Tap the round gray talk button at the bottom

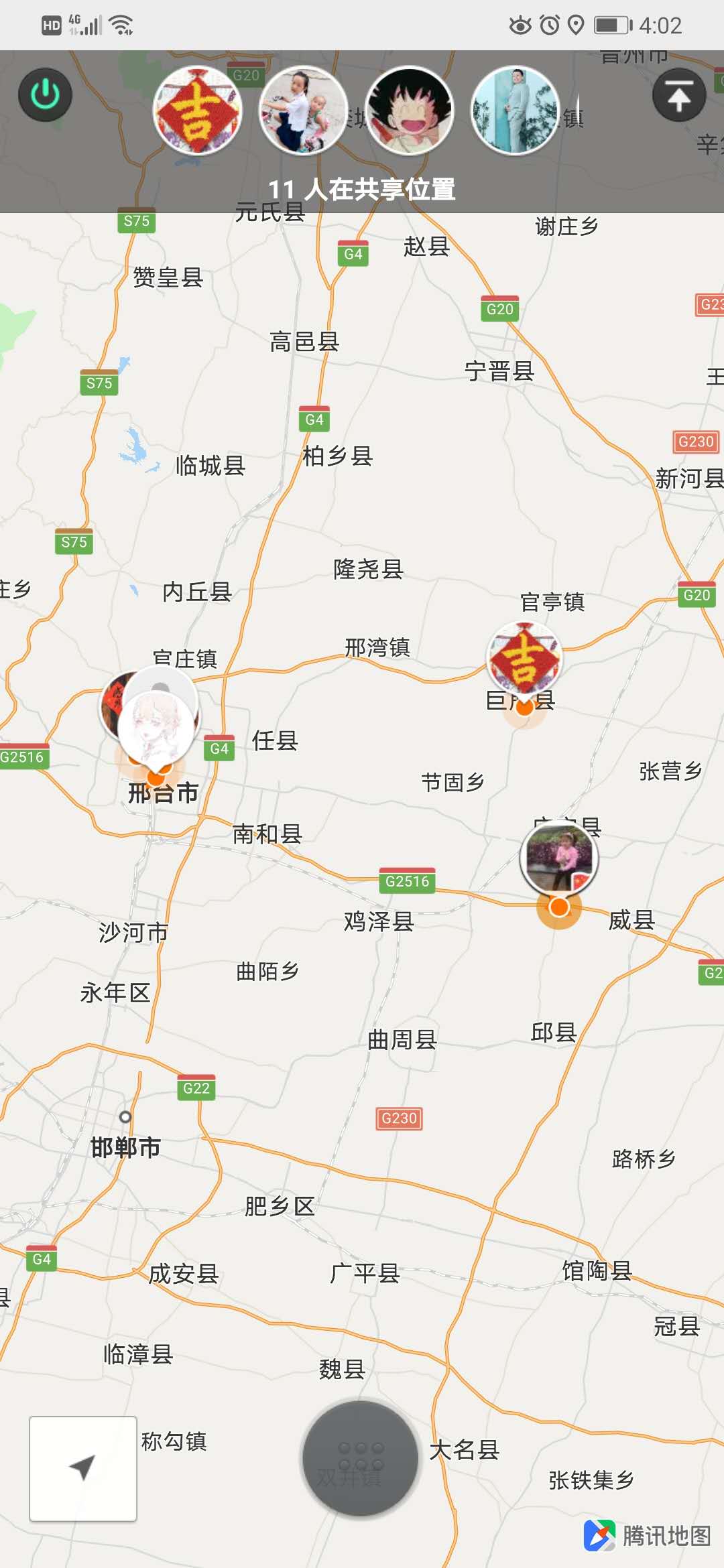[361, 1458]
